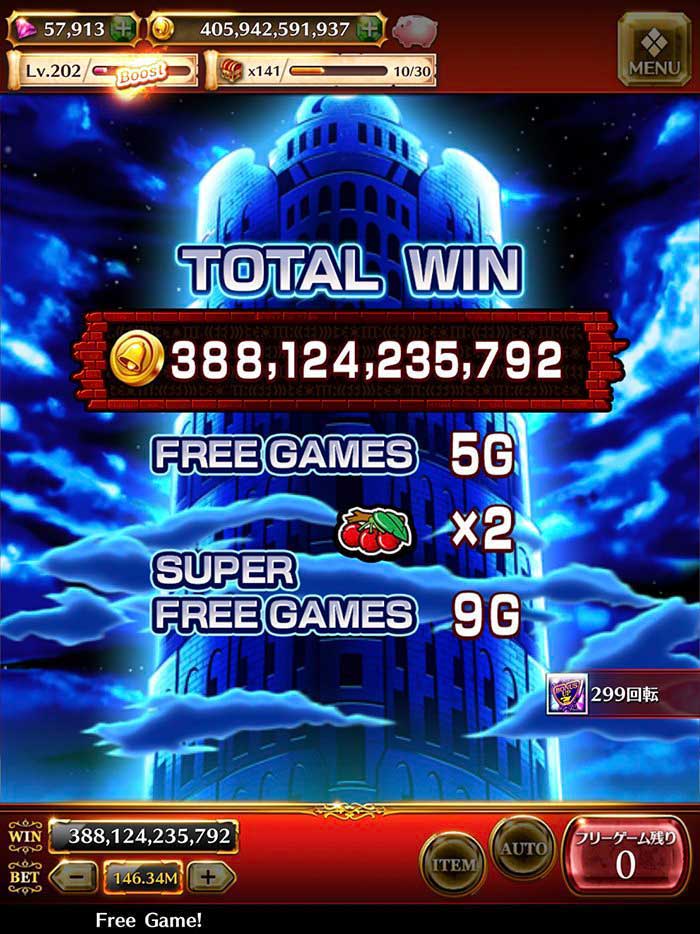This screenshot has height=934, width=700.
Task: Open the piggy bank
Action: click(x=412, y=31)
